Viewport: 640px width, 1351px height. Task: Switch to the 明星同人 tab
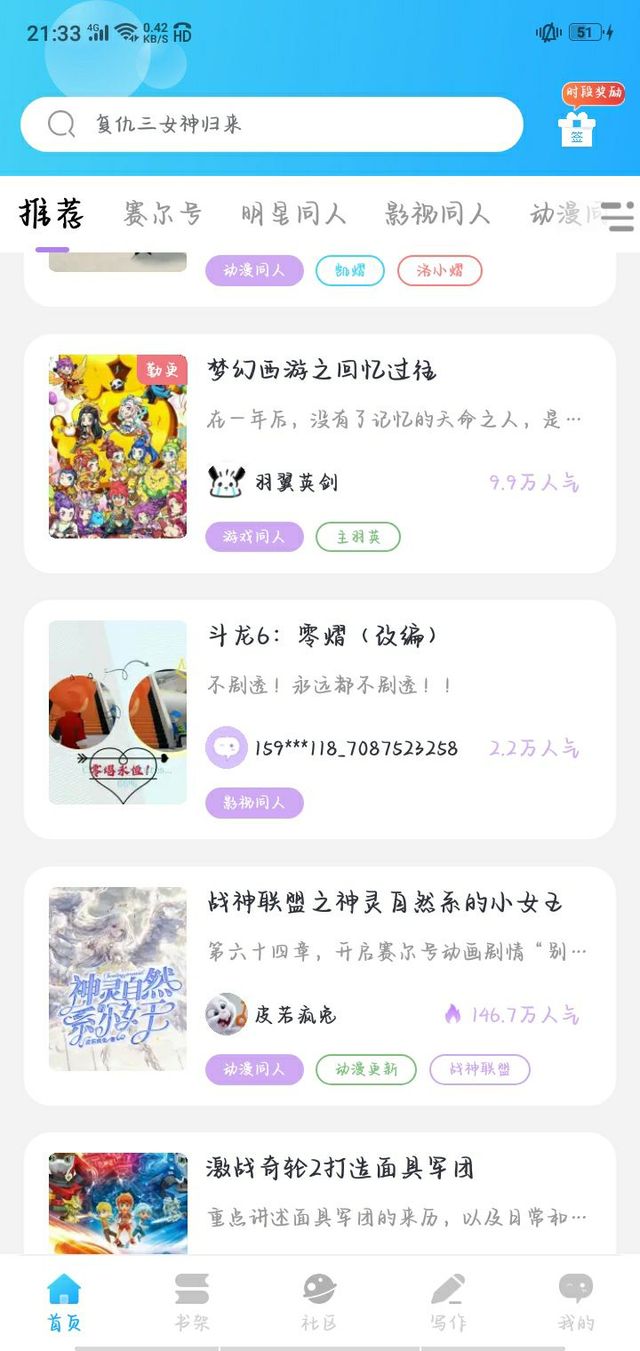tap(293, 213)
